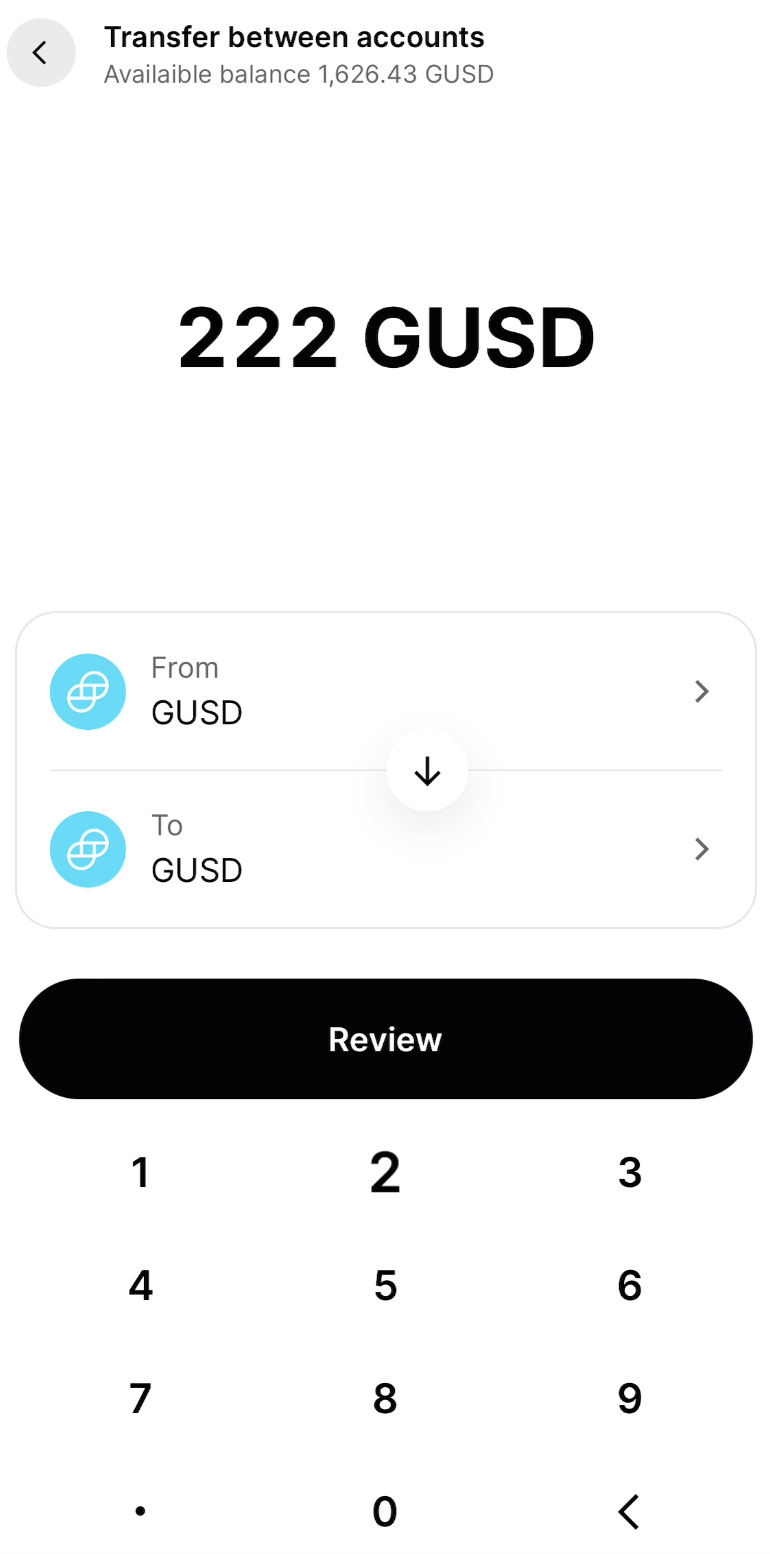Go back with the top-left arrow
The width and height of the screenshot is (770, 1554).
41,53
